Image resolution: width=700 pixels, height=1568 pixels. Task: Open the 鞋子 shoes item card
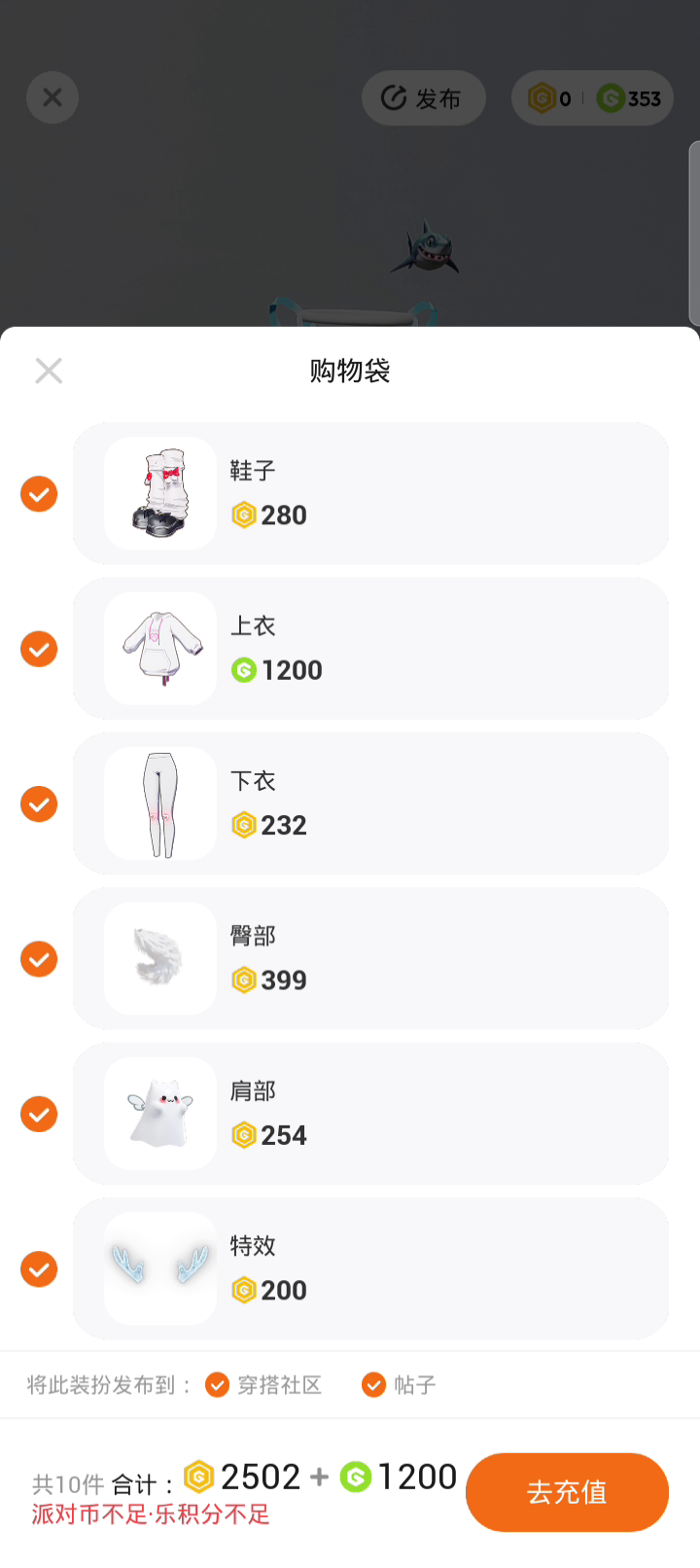[x=369, y=494]
